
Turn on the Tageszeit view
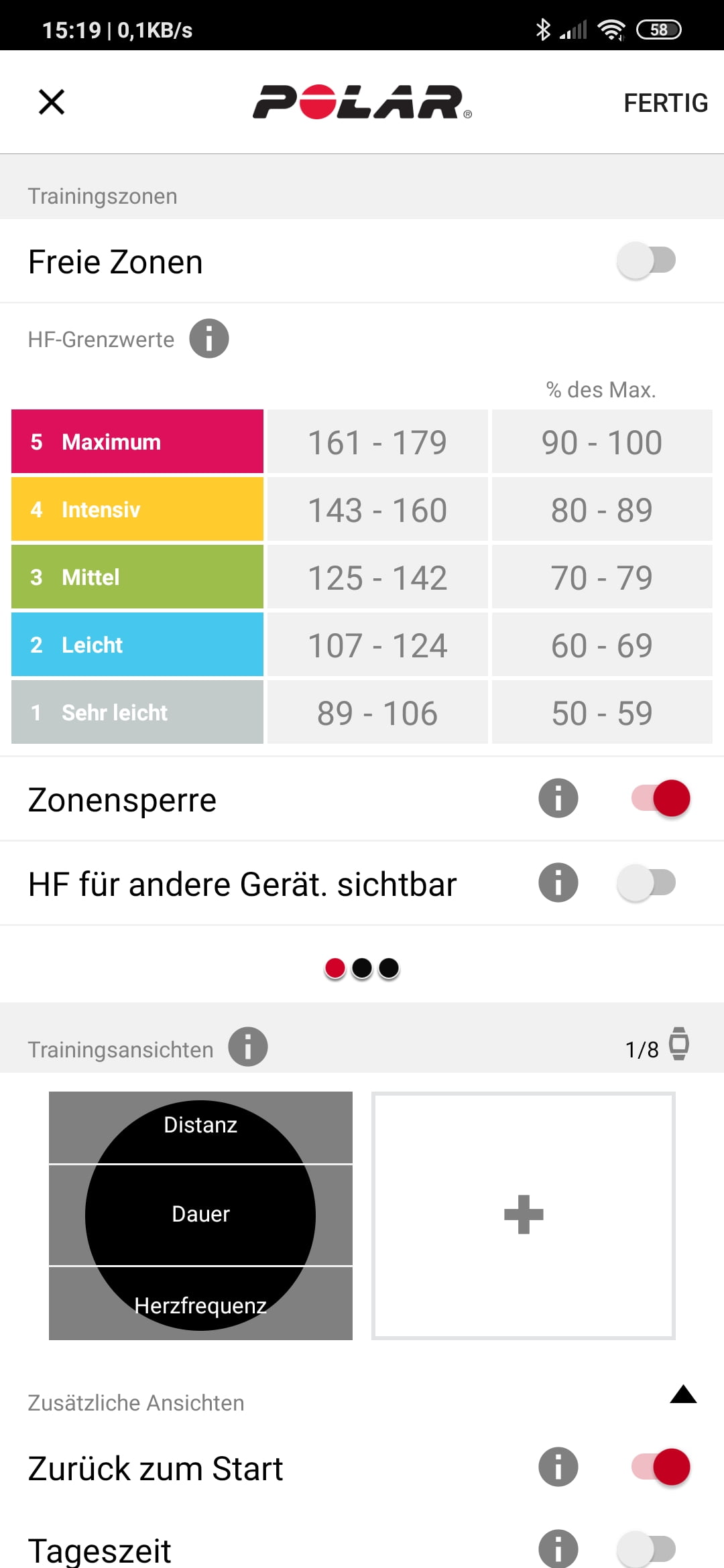coord(646,1549)
